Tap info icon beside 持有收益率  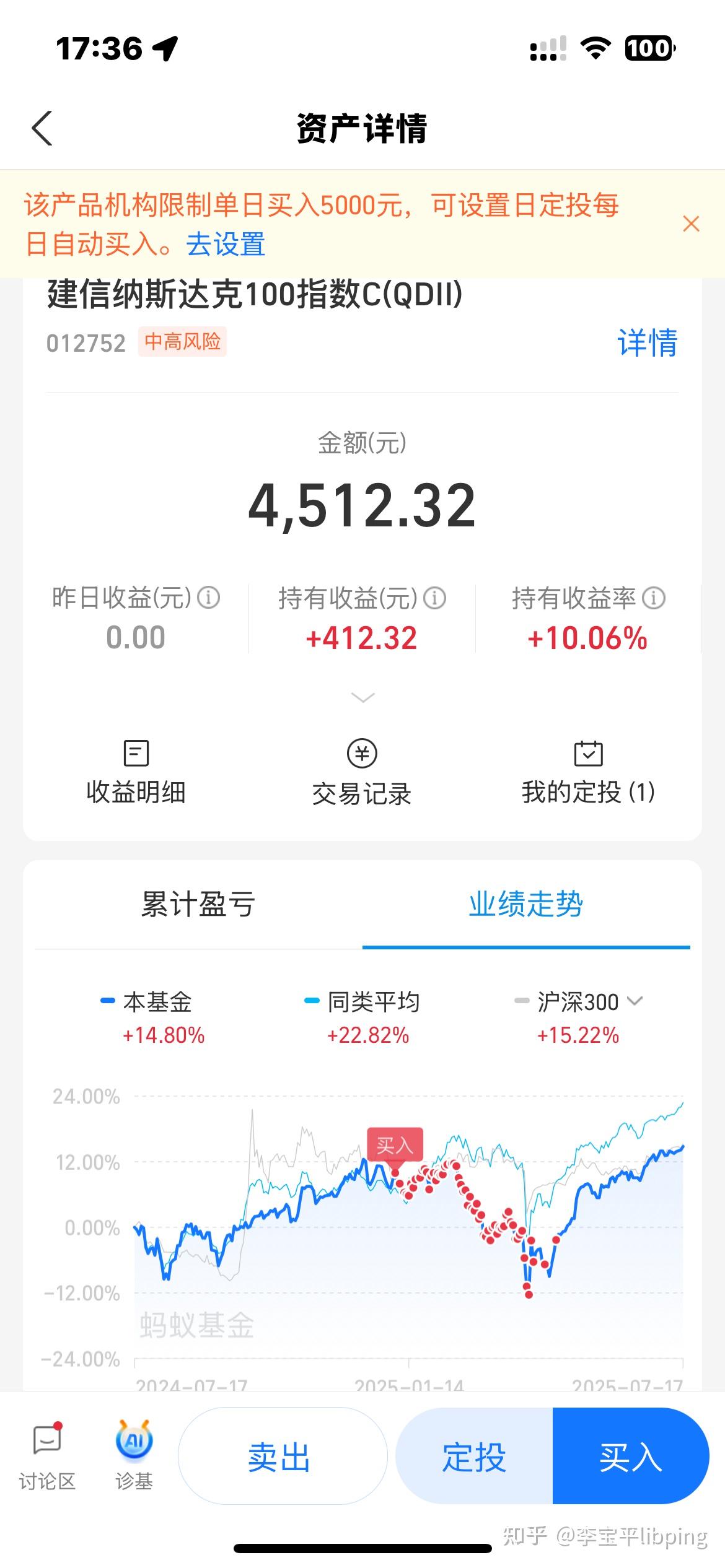pyautogui.click(x=654, y=598)
